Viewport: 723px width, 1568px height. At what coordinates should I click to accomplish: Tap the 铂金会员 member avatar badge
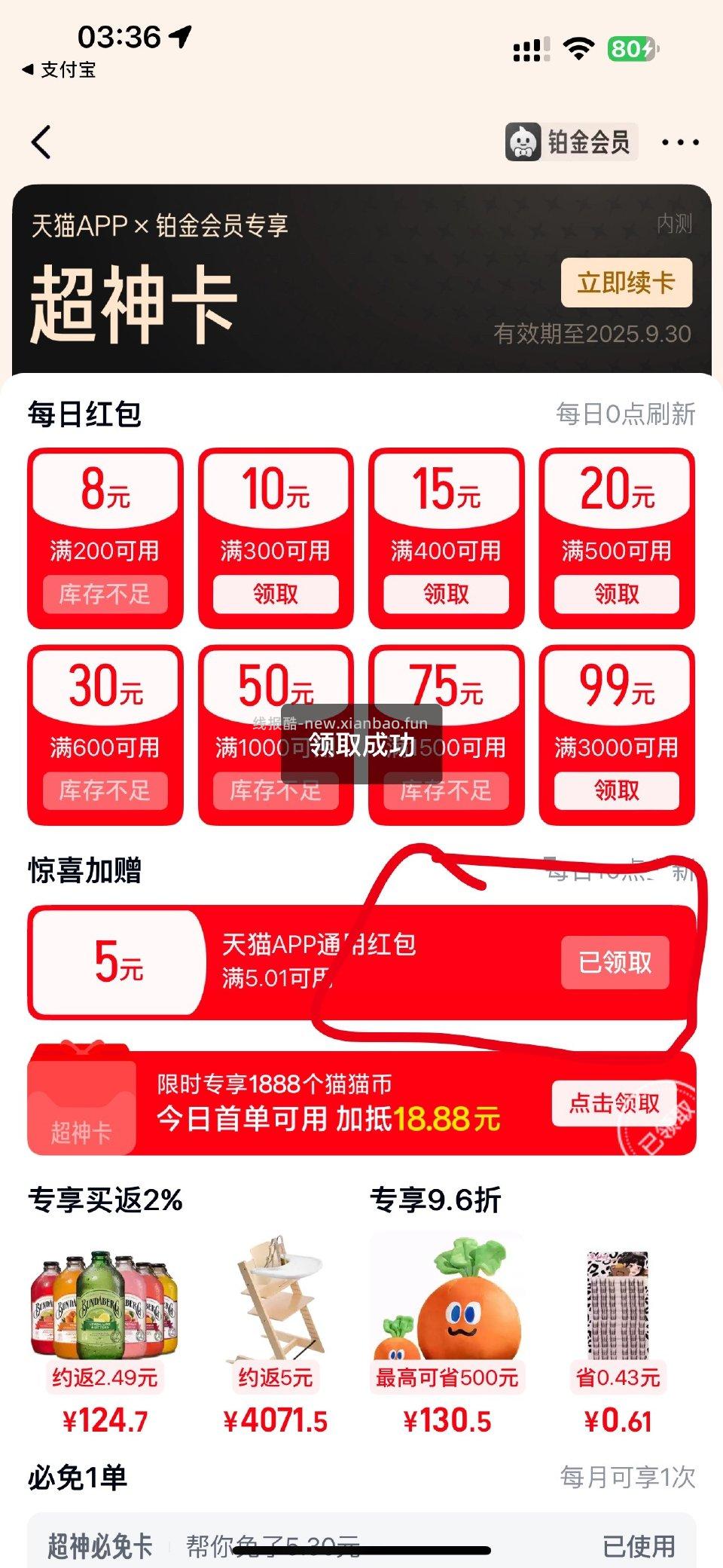tap(572, 142)
